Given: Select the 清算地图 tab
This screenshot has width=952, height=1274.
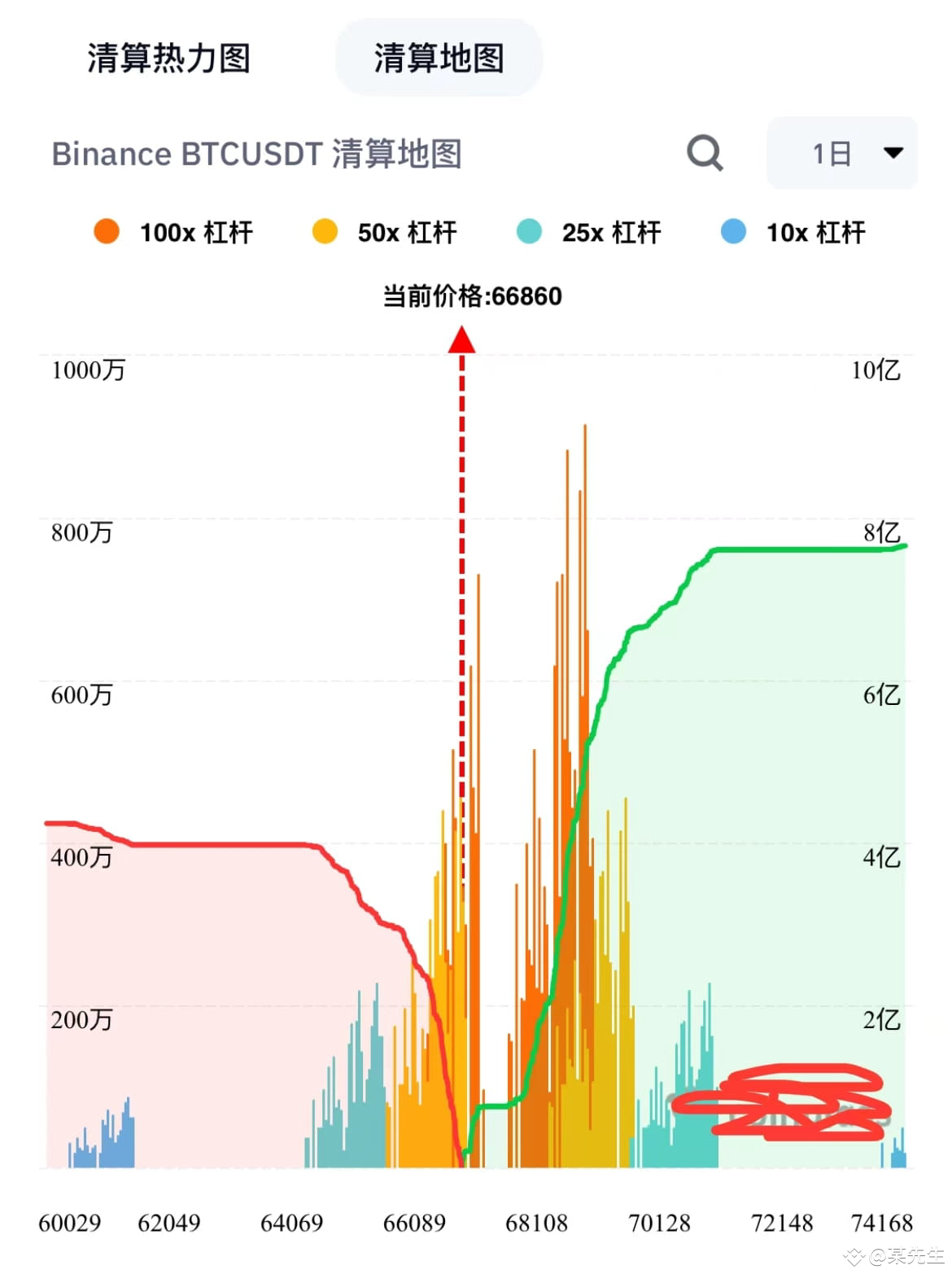Looking at the screenshot, I should click(x=439, y=58).
